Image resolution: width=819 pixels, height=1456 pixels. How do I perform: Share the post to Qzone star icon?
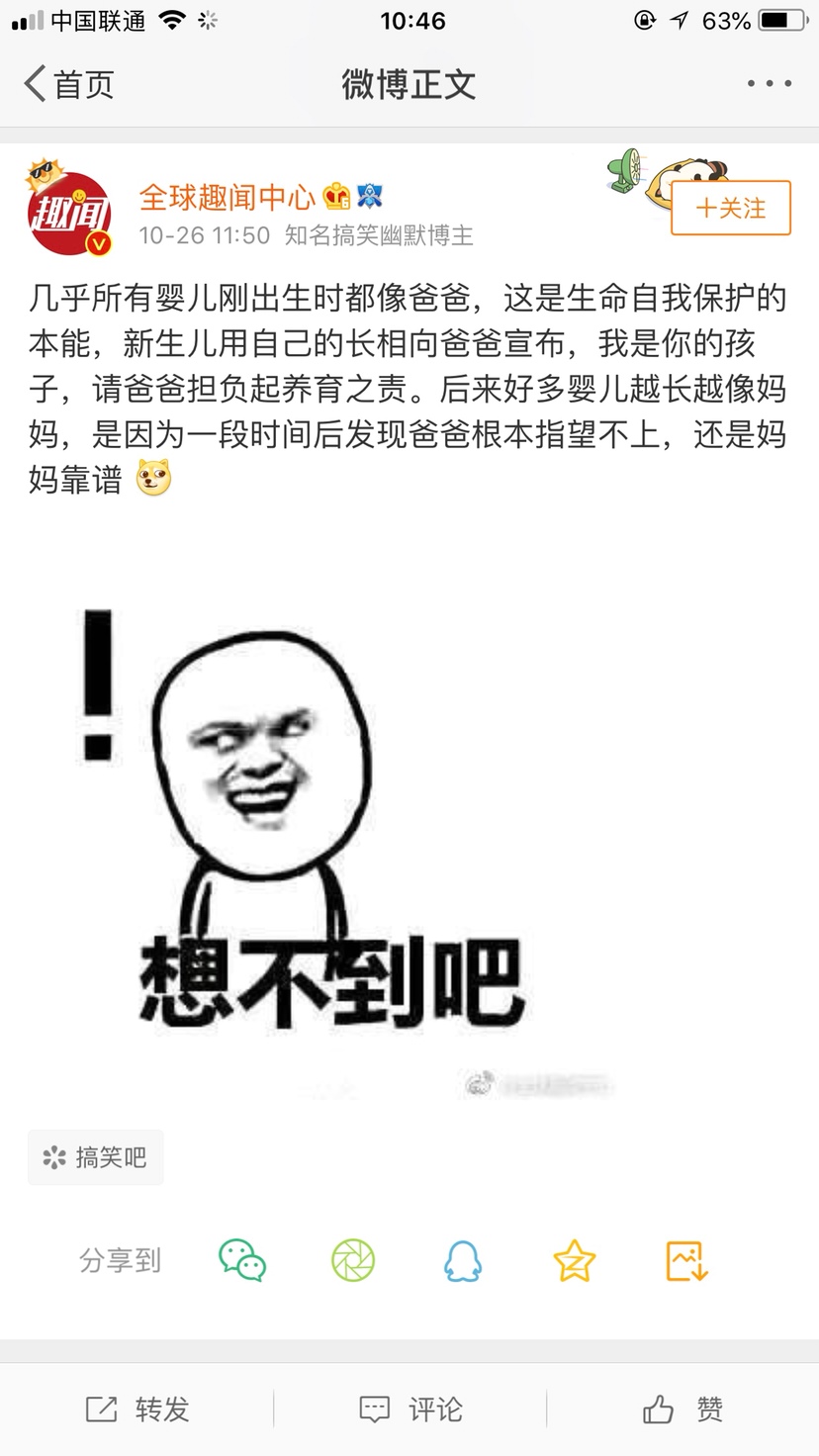[574, 1260]
